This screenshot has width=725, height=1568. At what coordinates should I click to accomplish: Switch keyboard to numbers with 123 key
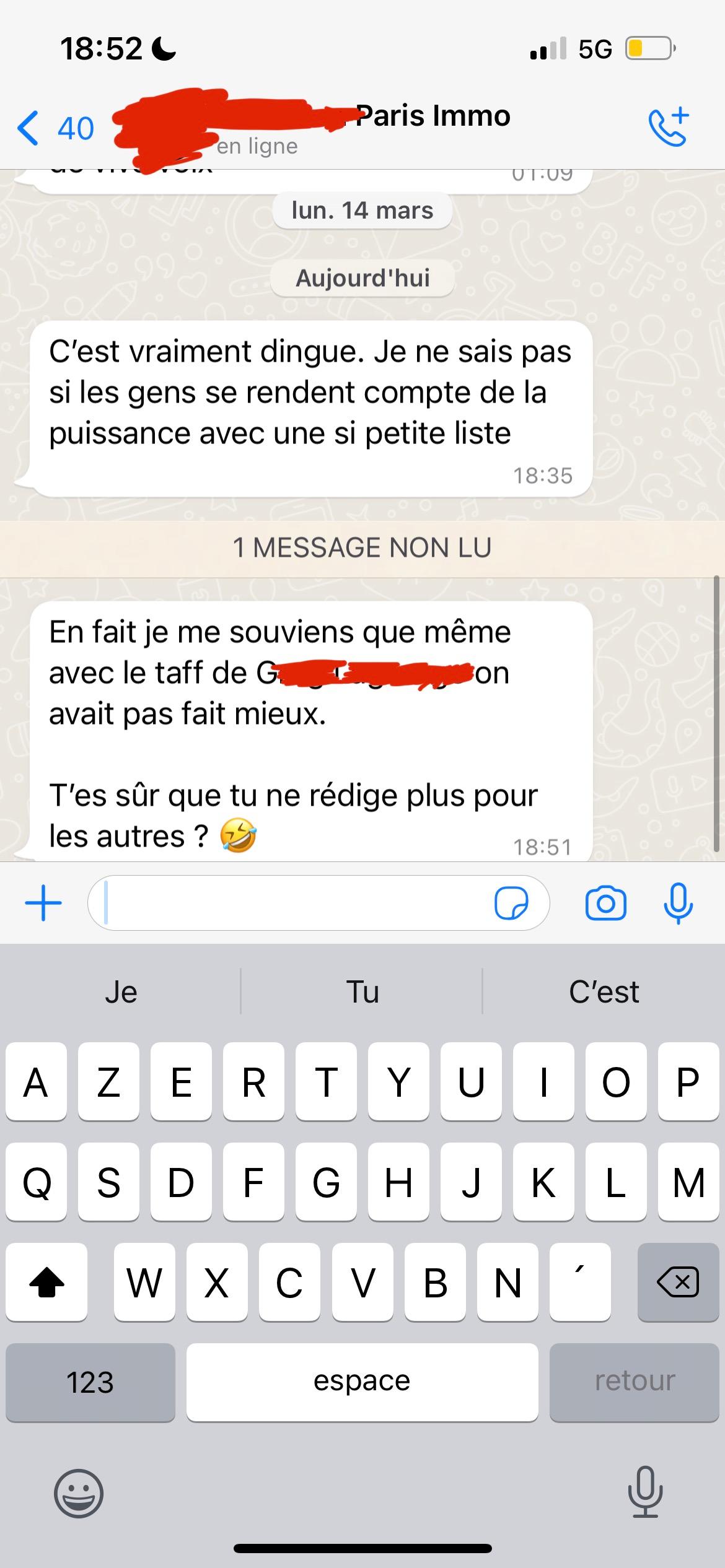90,1382
